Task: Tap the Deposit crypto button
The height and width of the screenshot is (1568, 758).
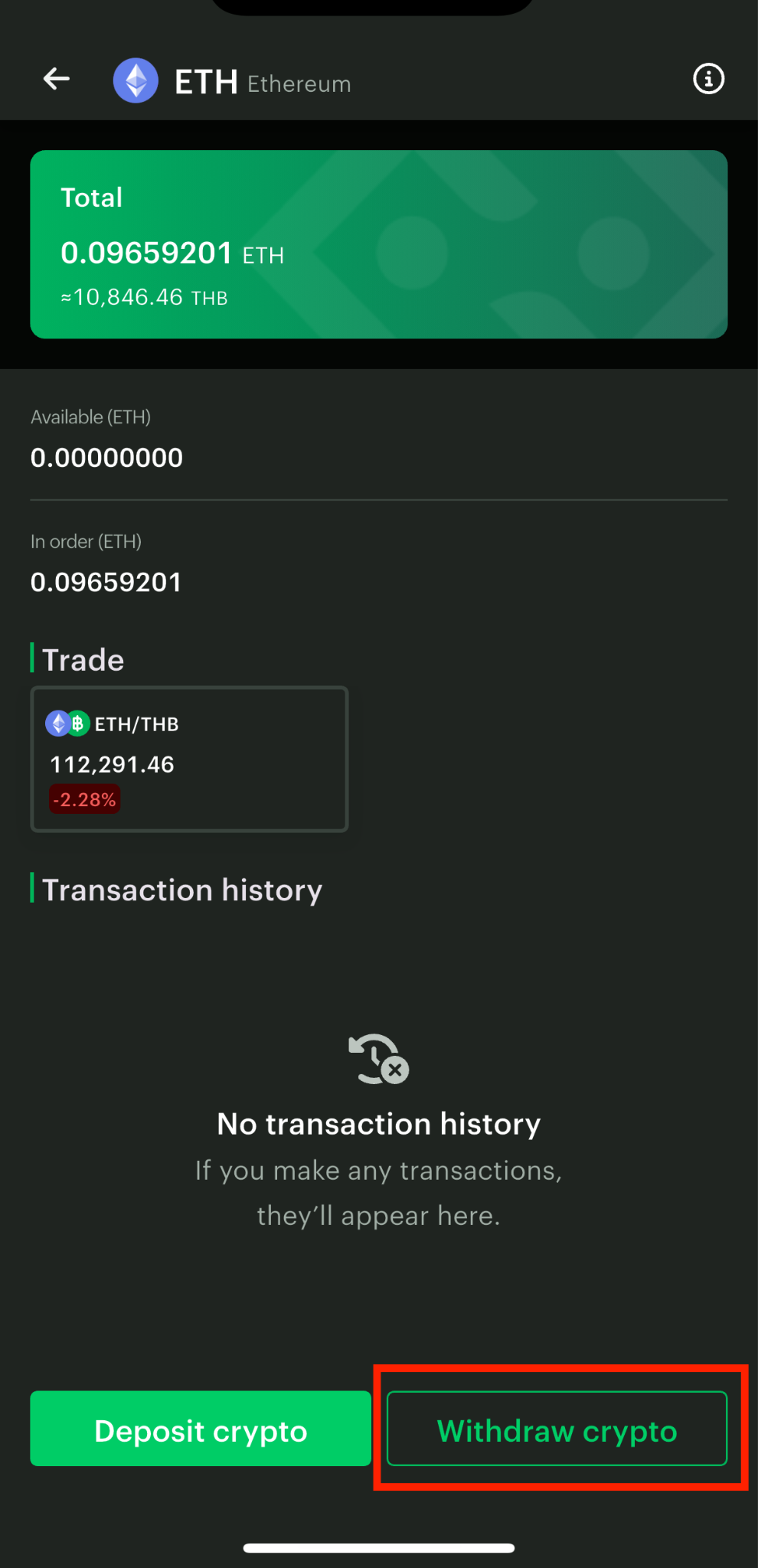Action: tap(201, 1429)
